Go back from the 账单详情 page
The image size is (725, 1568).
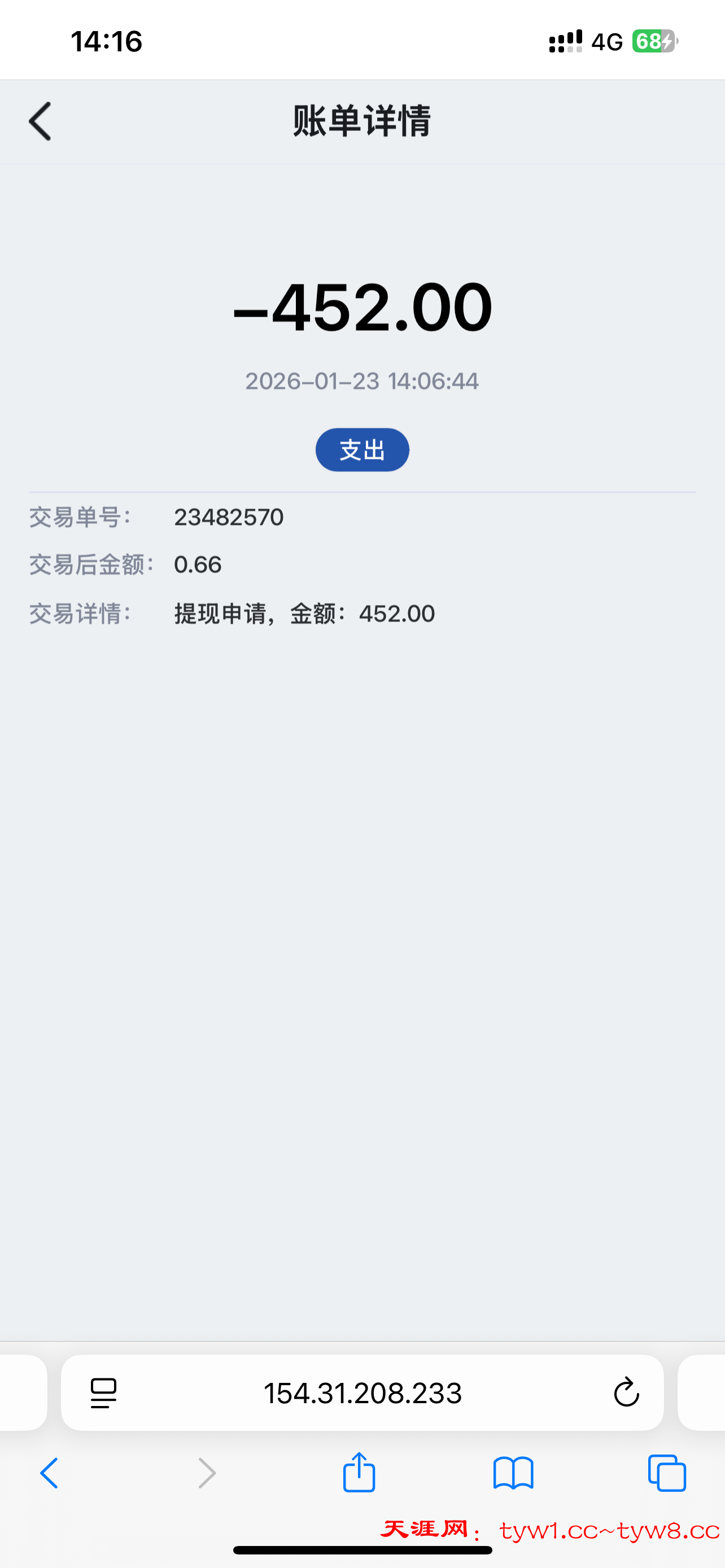point(40,121)
